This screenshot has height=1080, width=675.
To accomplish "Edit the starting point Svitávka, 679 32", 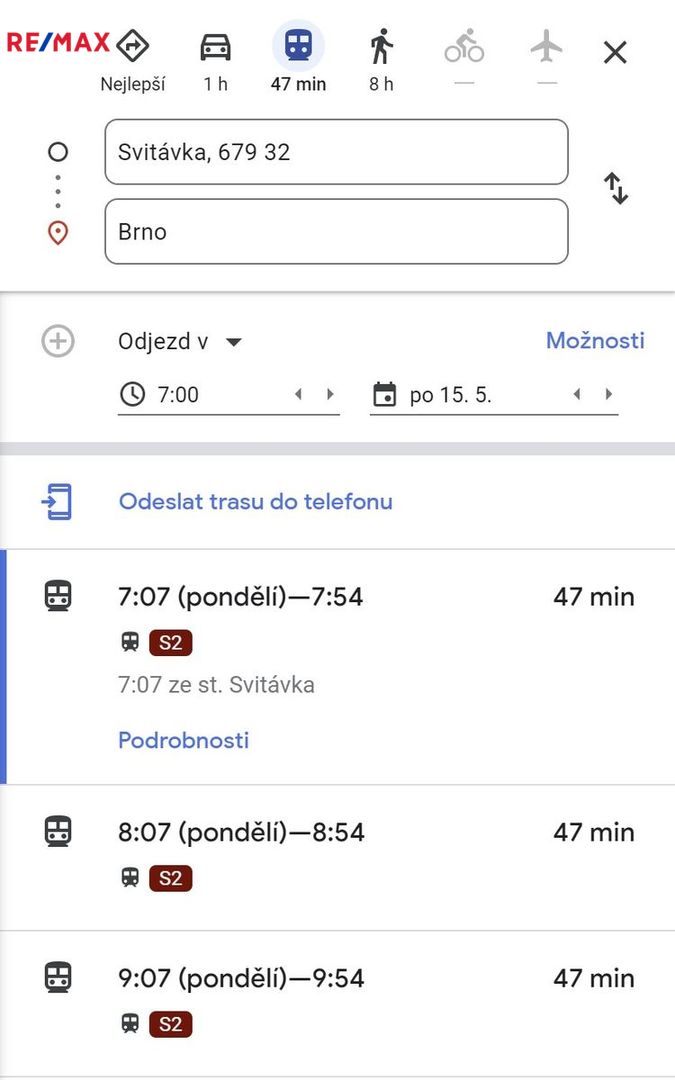I will click(336, 152).
